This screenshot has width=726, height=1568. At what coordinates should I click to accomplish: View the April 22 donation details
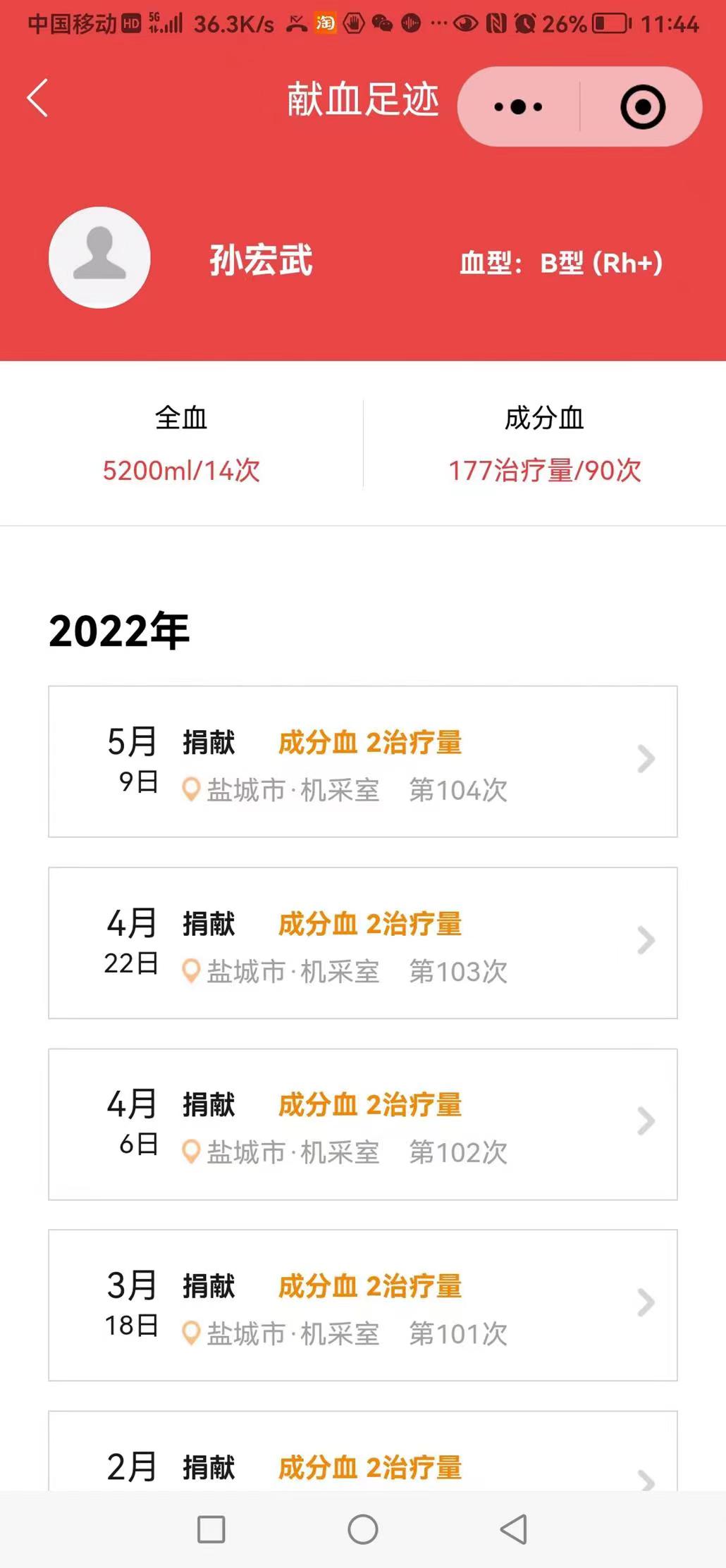(x=362, y=942)
